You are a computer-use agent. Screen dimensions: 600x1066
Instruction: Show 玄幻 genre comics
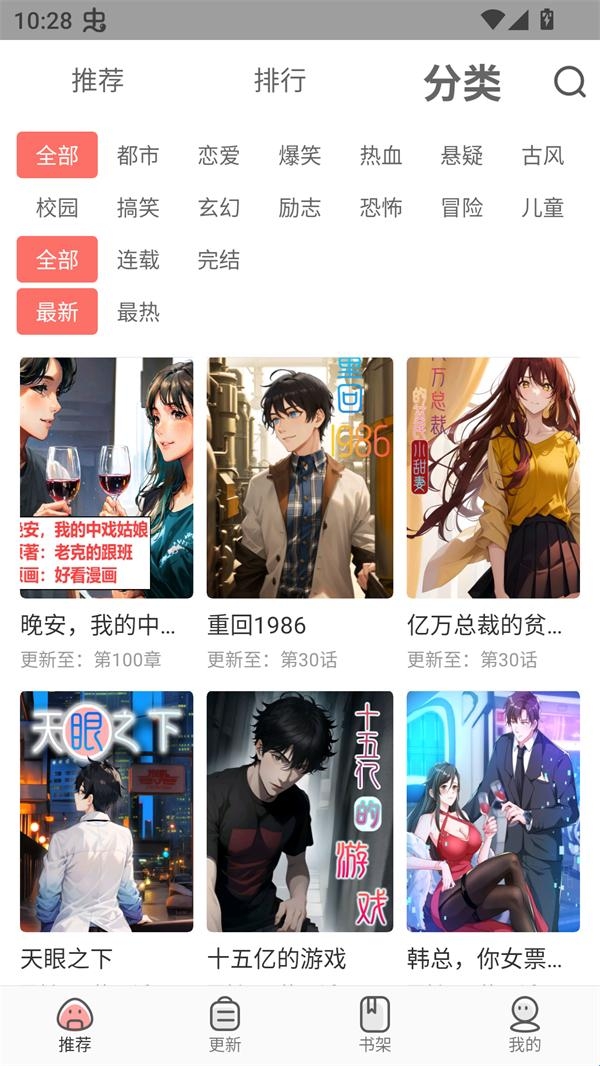click(219, 208)
